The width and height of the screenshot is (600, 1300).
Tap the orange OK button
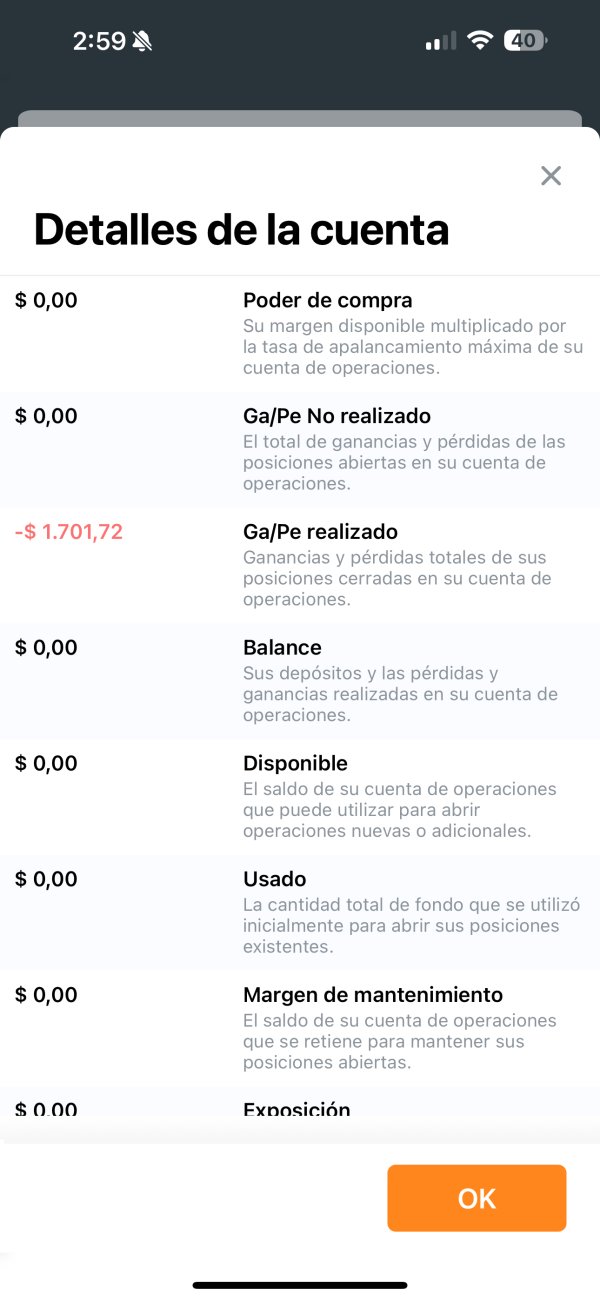pos(477,1198)
